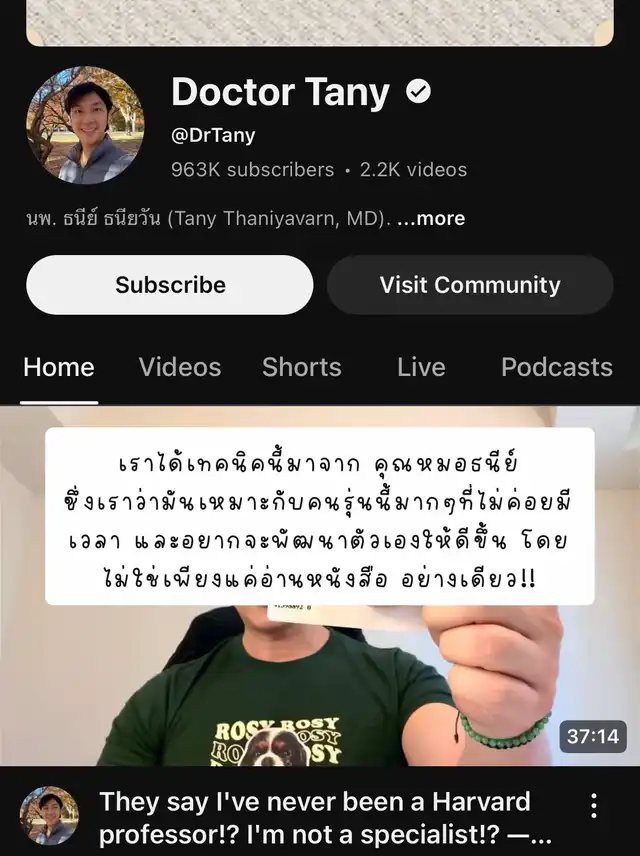
Task: Switch to the Shorts tab
Action: 301,367
